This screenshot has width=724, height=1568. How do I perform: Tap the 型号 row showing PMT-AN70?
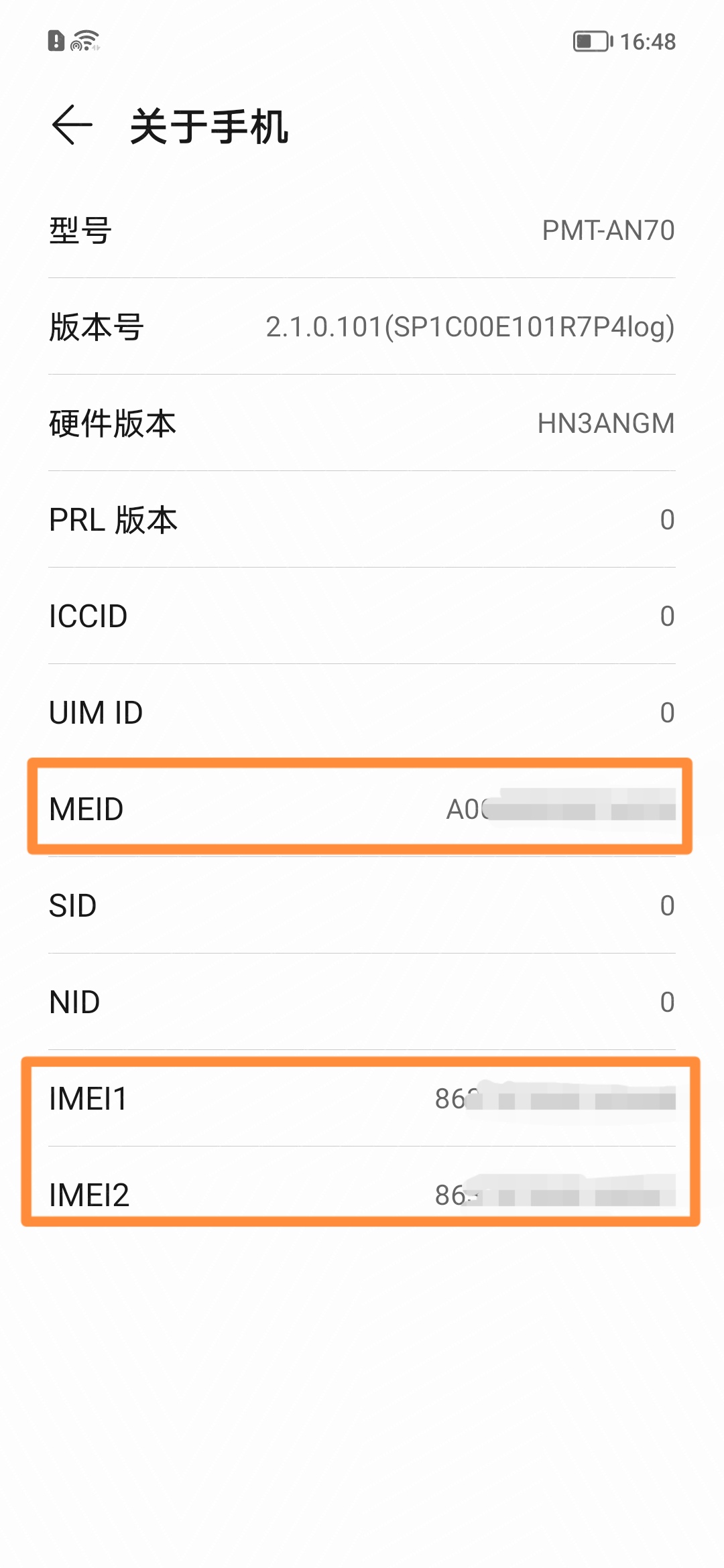tap(362, 230)
